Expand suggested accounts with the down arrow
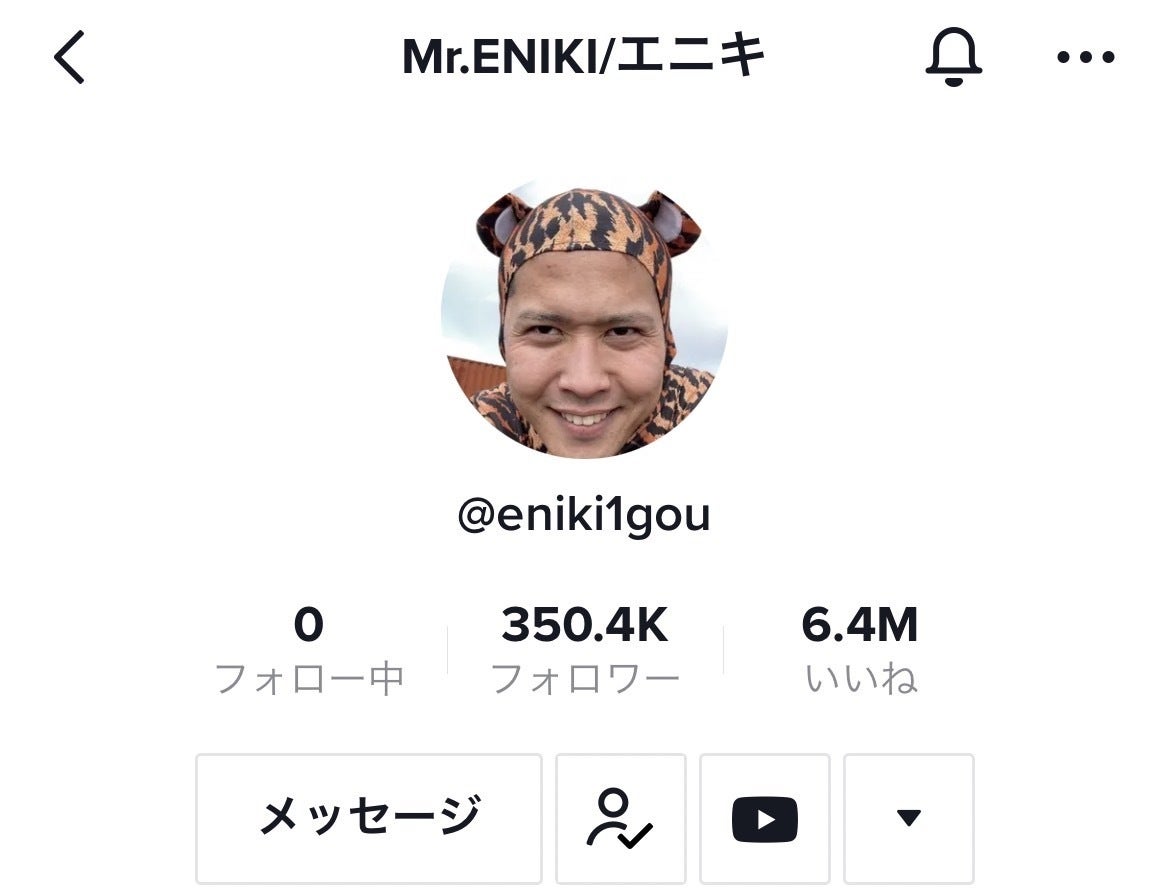The height and width of the screenshot is (892, 1170). [x=908, y=819]
